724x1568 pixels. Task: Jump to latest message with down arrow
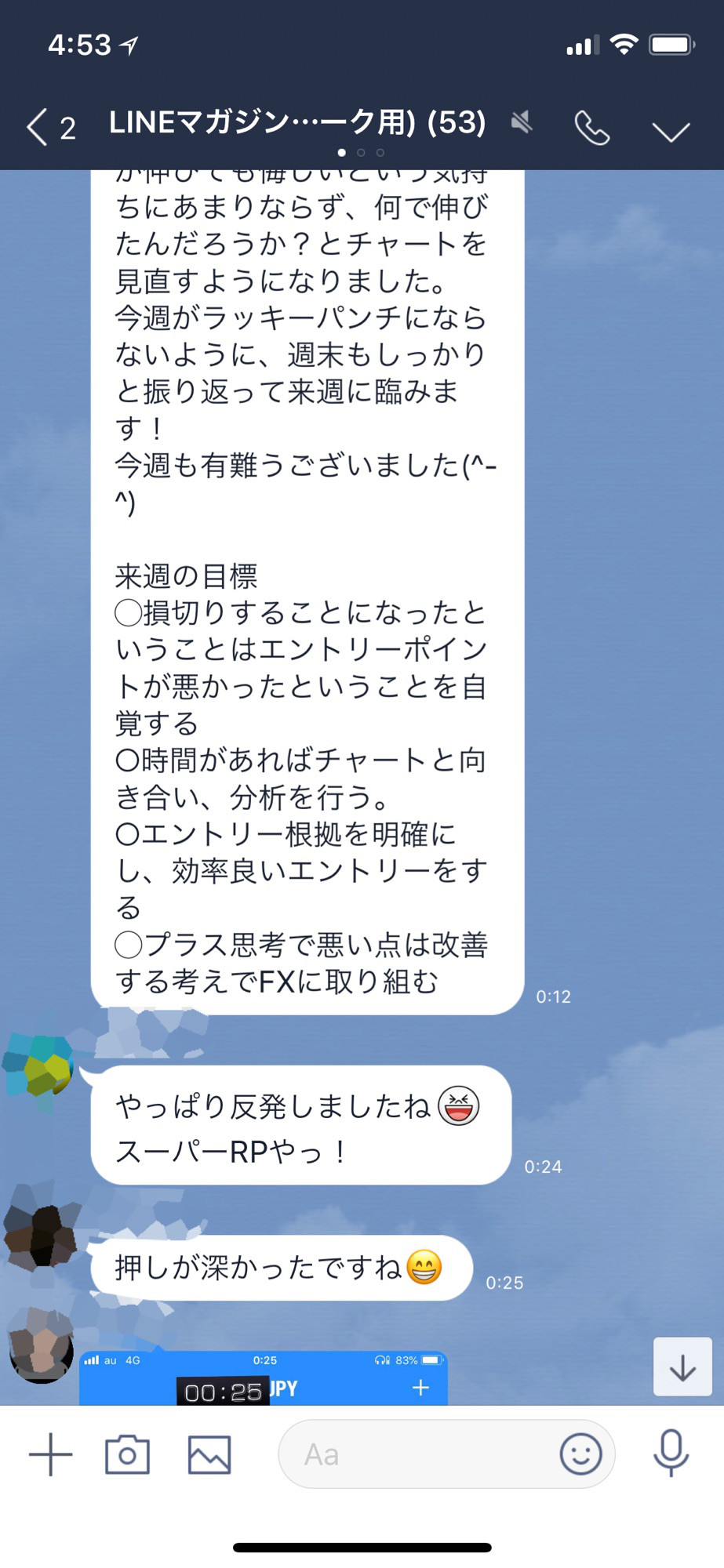tap(682, 1368)
